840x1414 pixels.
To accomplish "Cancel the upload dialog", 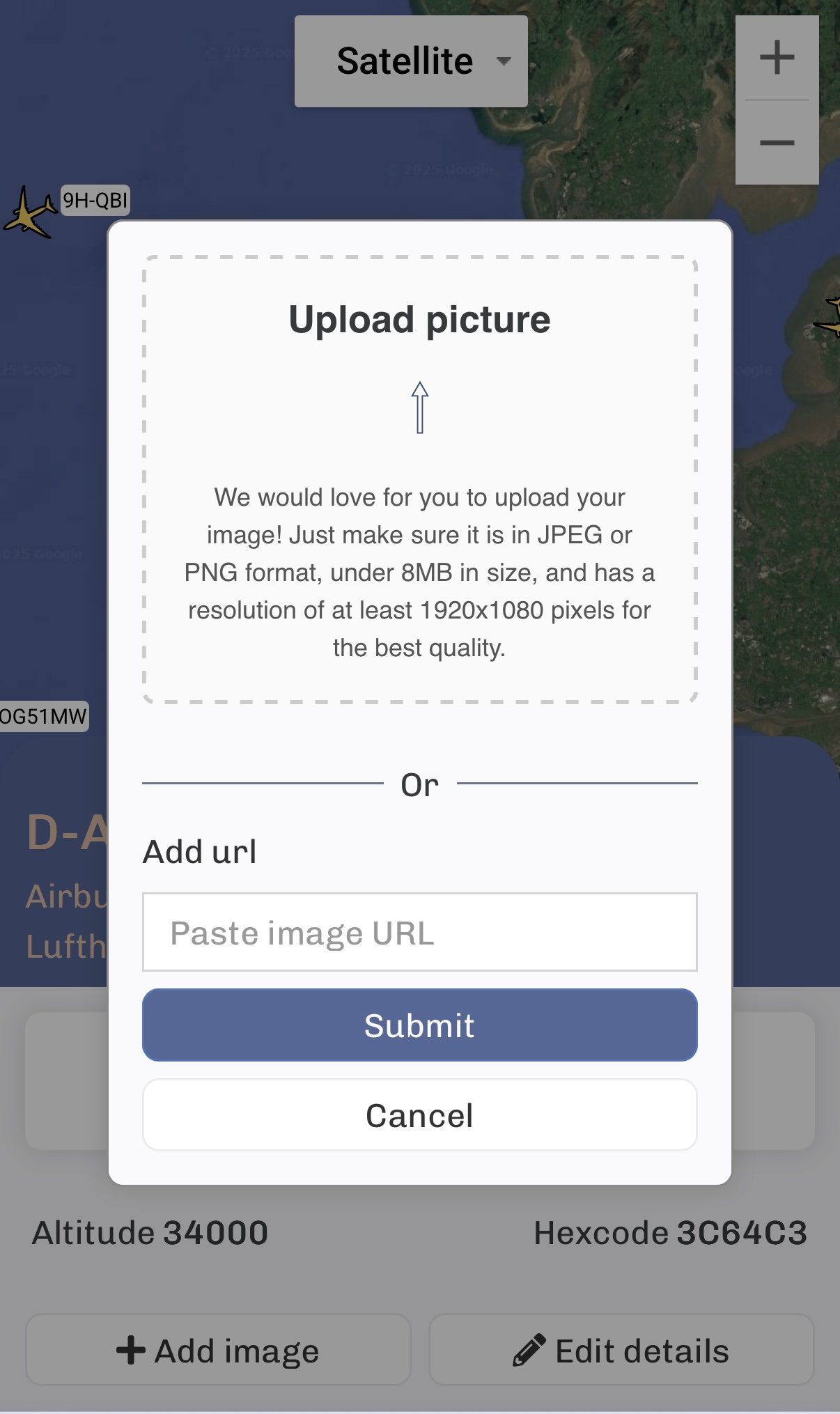I will point(420,1115).
